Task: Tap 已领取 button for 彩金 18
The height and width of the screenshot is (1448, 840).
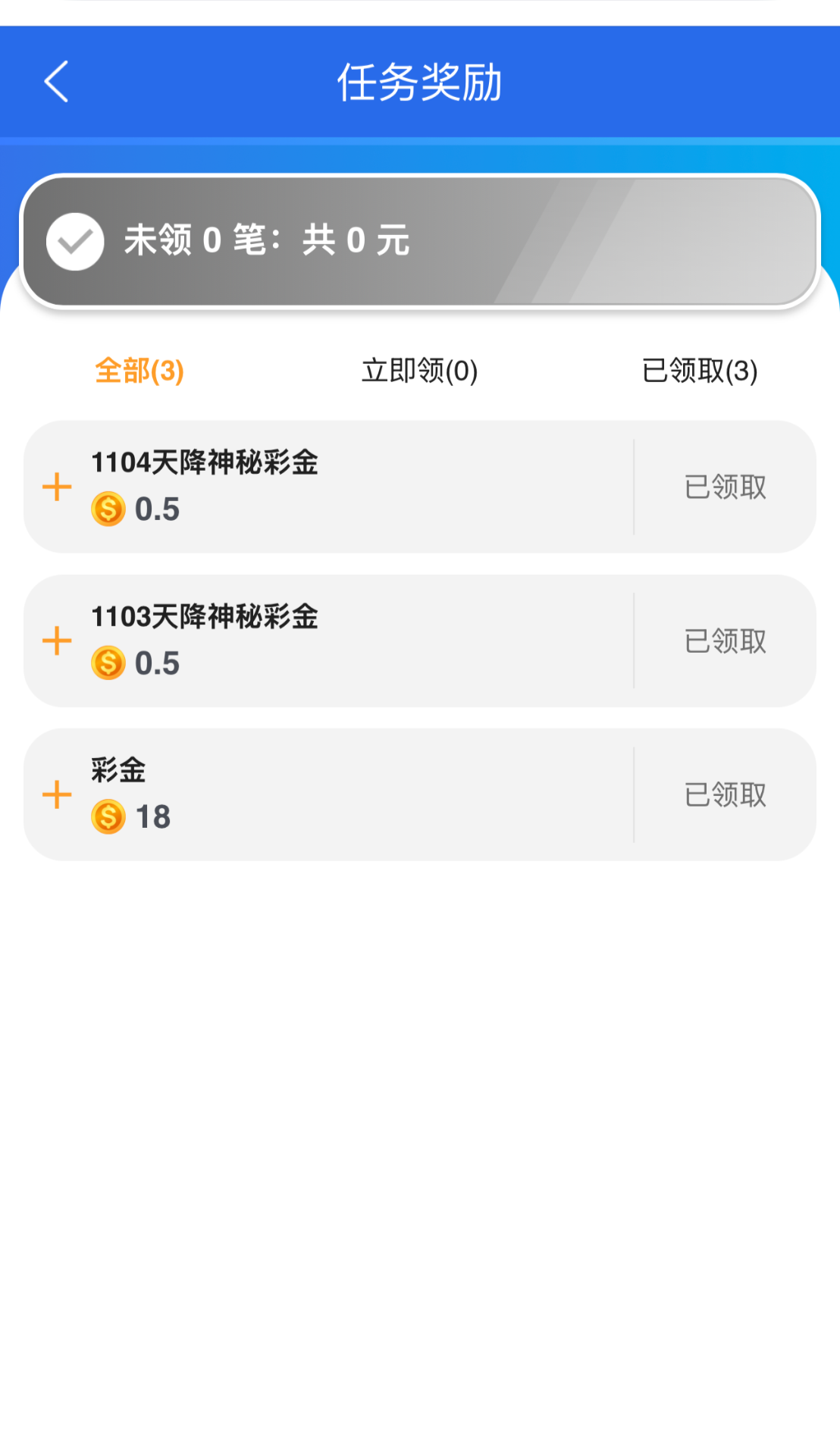Action: [x=725, y=795]
